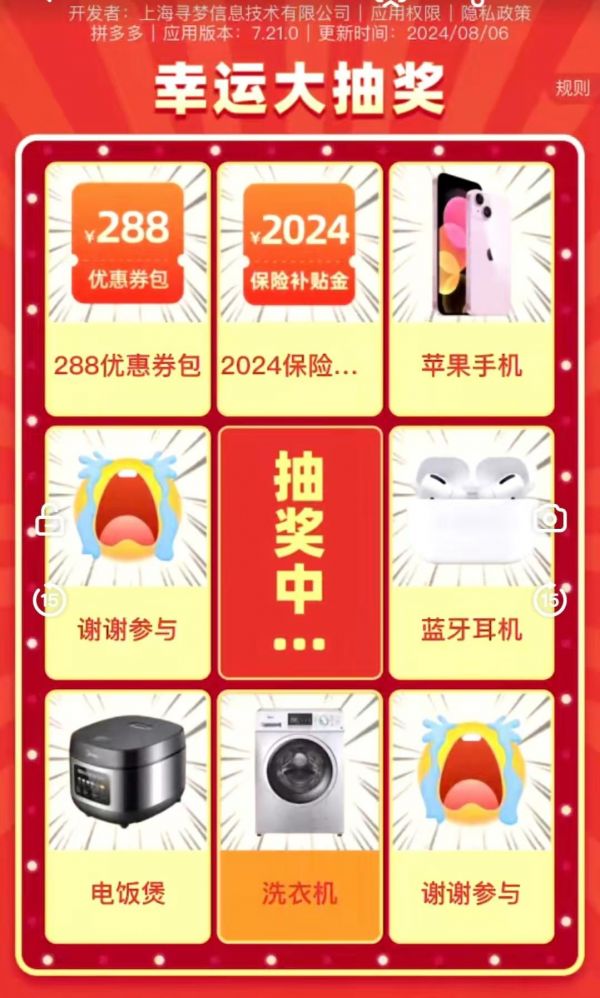Image resolution: width=600 pixels, height=998 pixels.
Task: Skip forward 15 seconds
Action: coord(551,599)
